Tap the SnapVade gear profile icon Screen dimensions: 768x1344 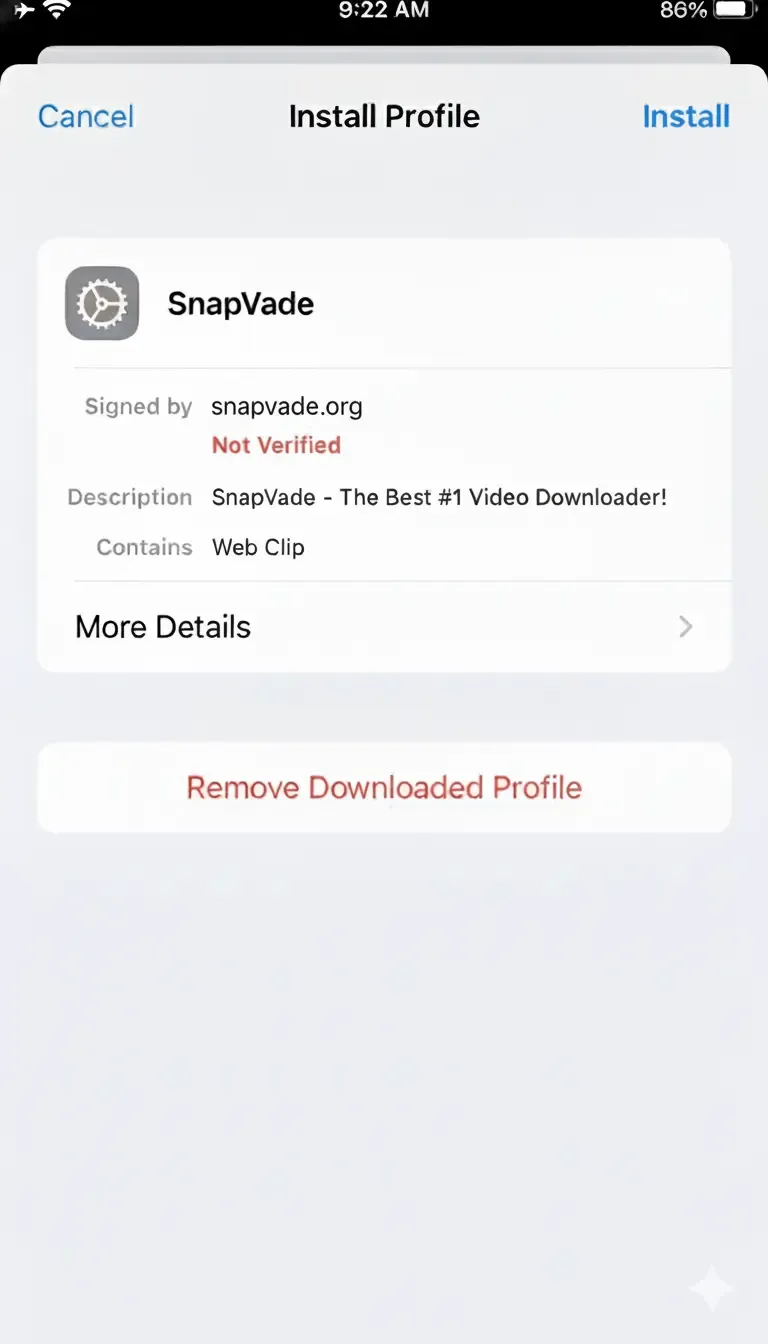(x=101, y=303)
